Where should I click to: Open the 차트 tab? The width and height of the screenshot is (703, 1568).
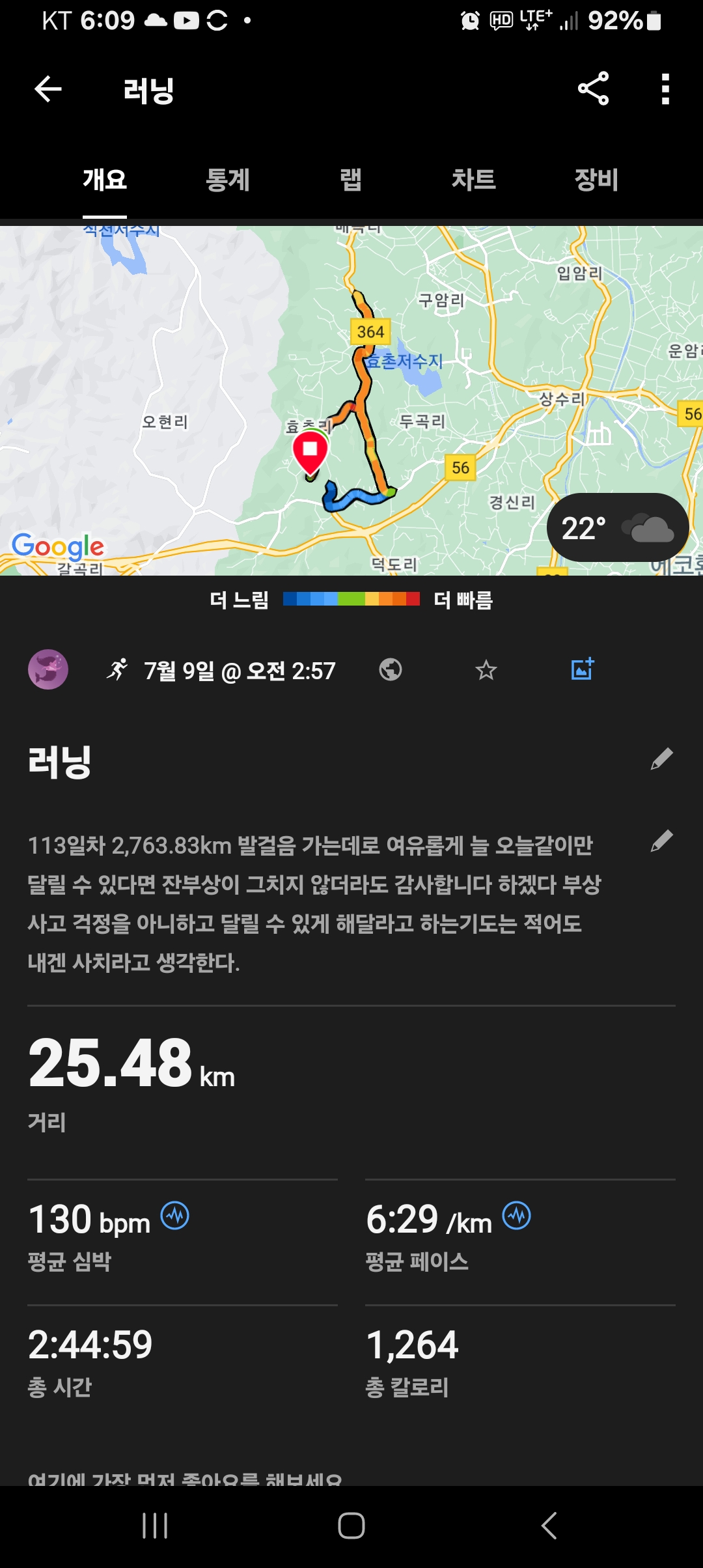tap(473, 180)
